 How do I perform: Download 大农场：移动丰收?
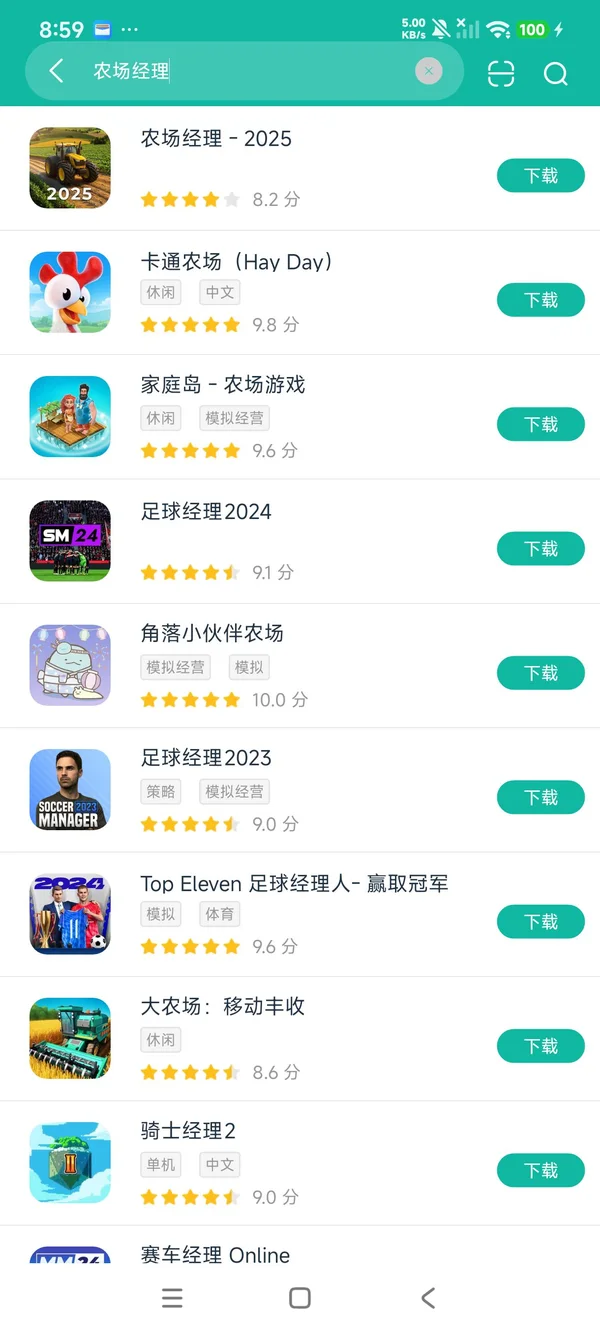click(540, 1046)
